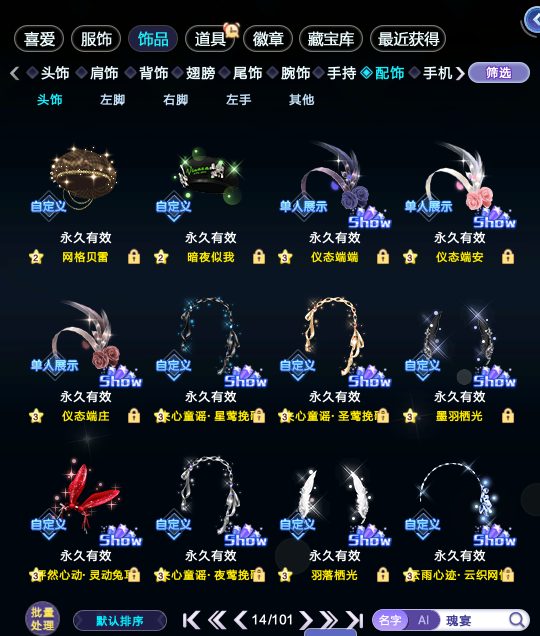Tap the 筛选 filter button
Image resolution: width=540 pixels, height=636 pixels.
499,73
